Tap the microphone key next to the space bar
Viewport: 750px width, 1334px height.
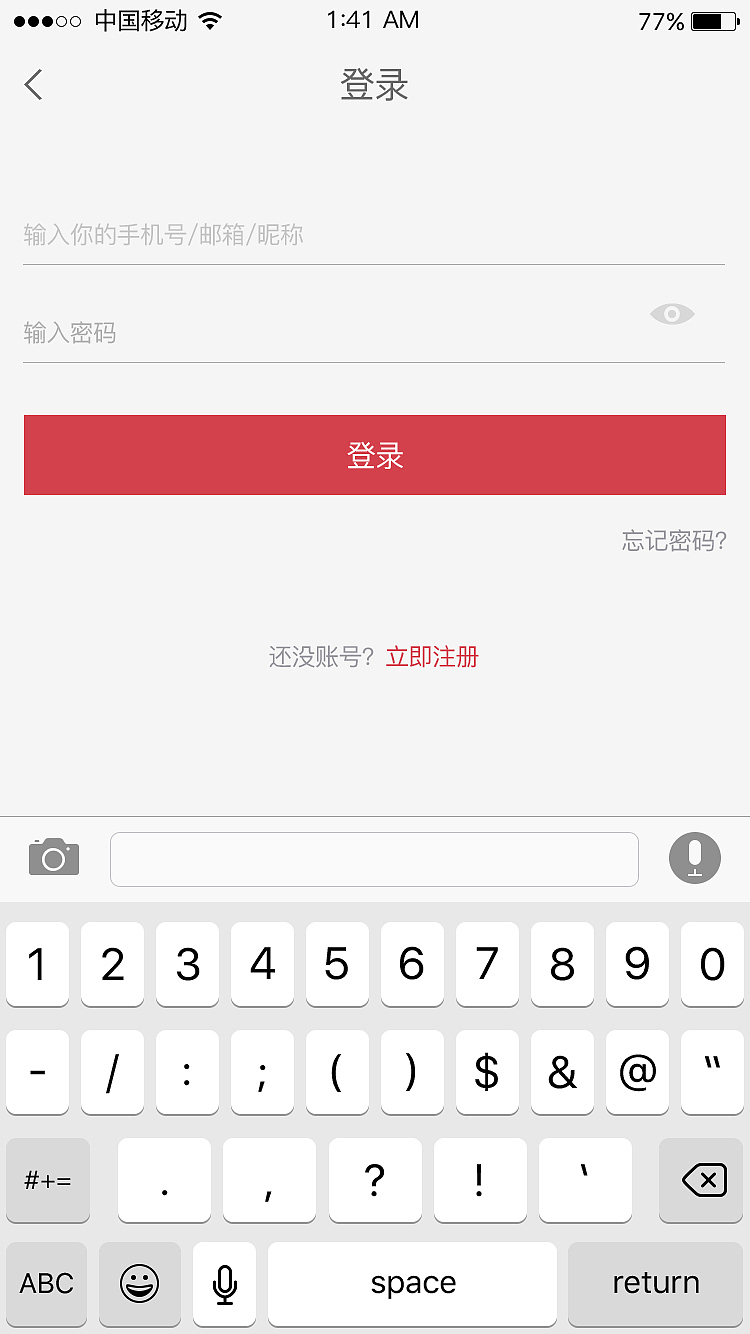[x=224, y=1284]
